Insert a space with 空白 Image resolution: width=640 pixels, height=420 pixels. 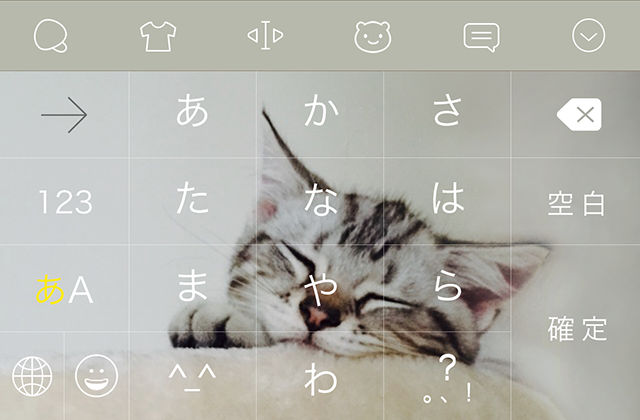[x=577, y=203]
